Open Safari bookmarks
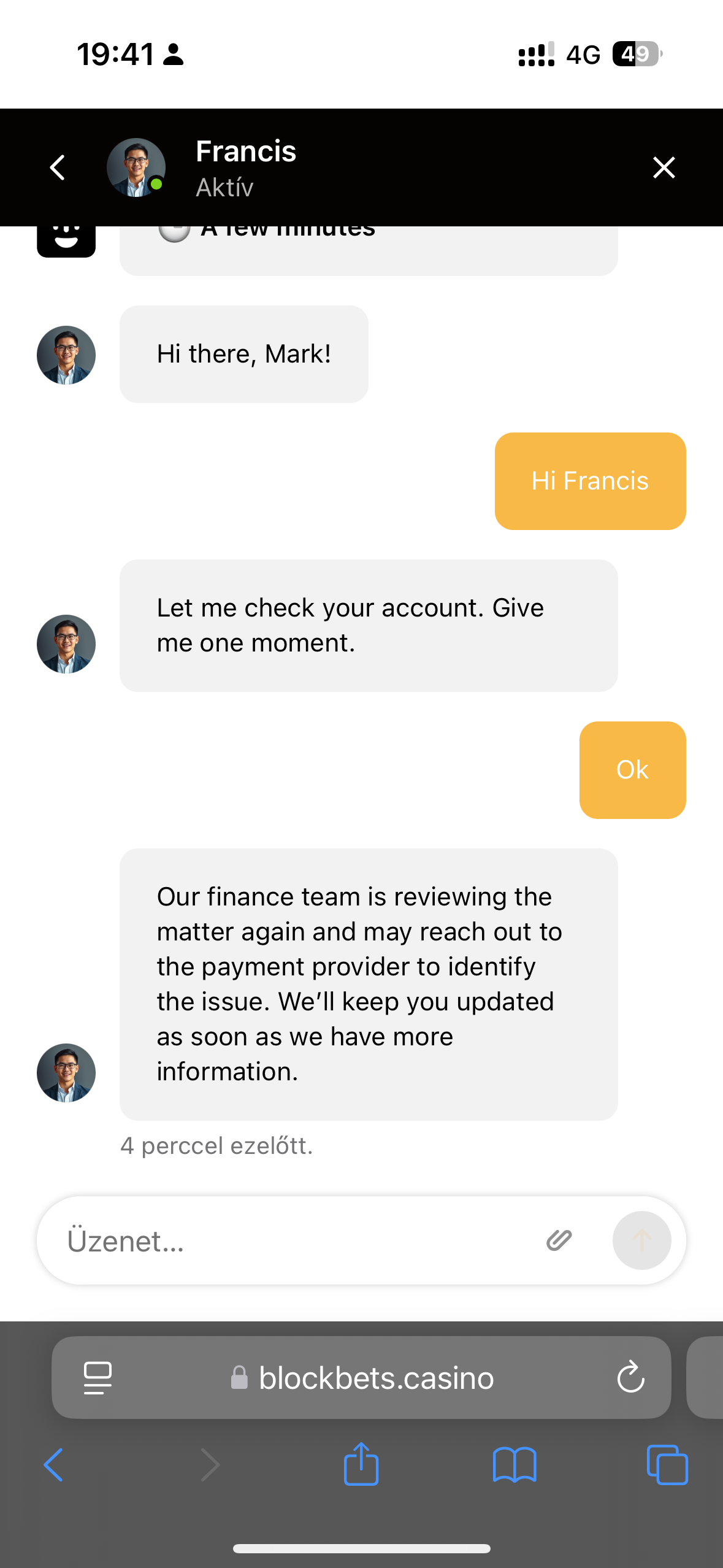The width and height of the screenshot is (723, 1568). 515,1465
